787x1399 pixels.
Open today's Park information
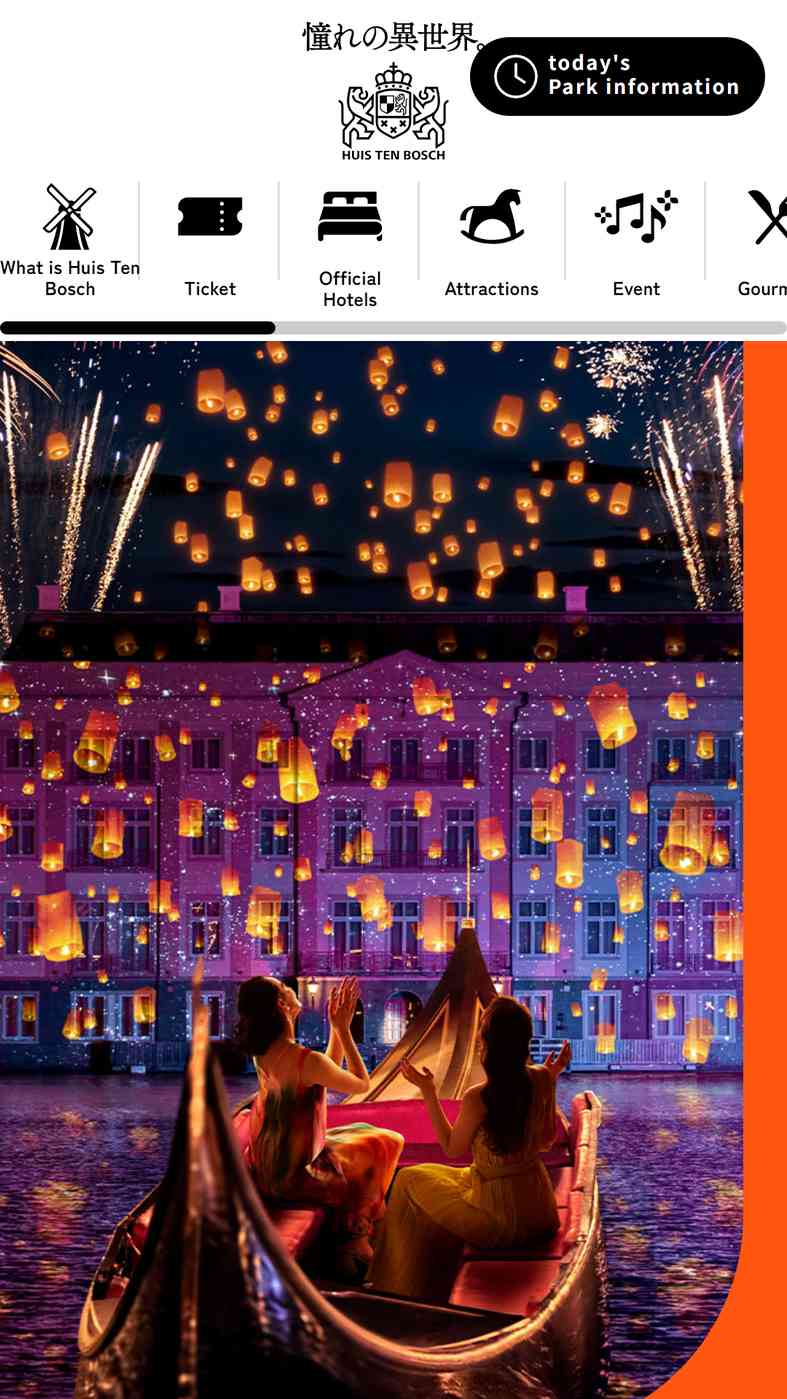point(617,76)
